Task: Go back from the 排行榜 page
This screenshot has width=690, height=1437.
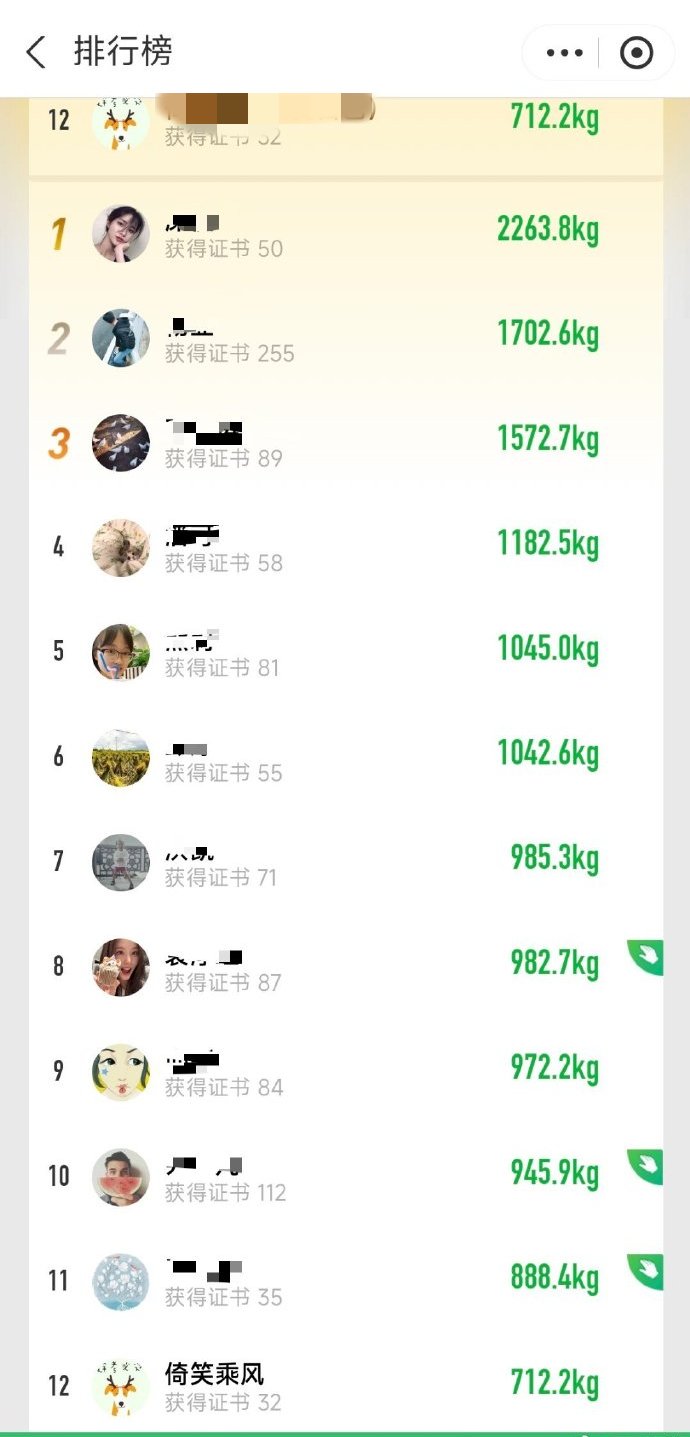Action: point(36,52)
